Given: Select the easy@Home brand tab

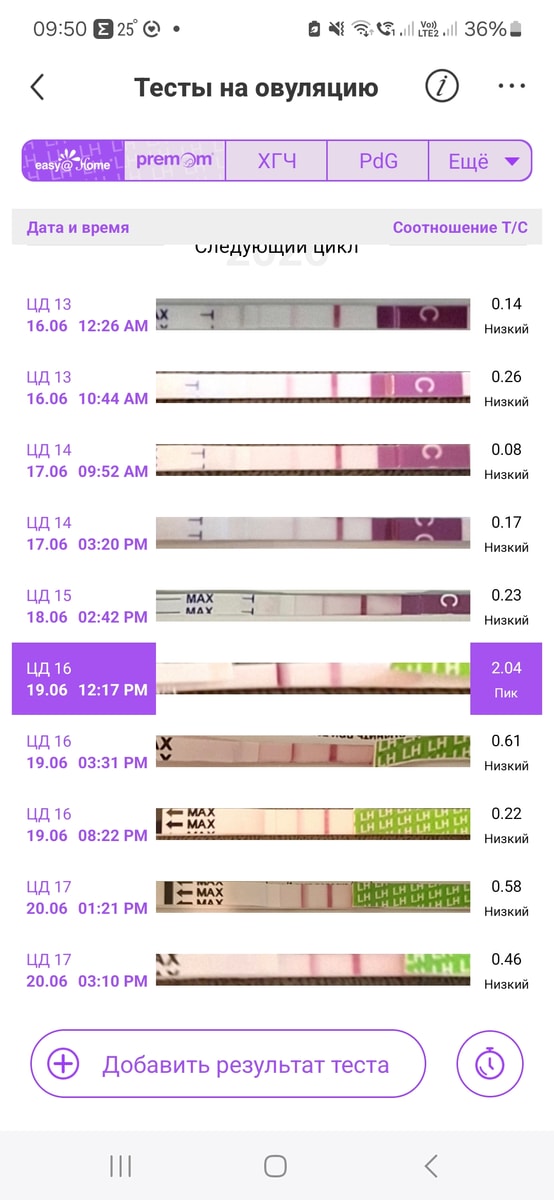Looking at the screenshot, I should pyautogui.click(x=73, y=160).
